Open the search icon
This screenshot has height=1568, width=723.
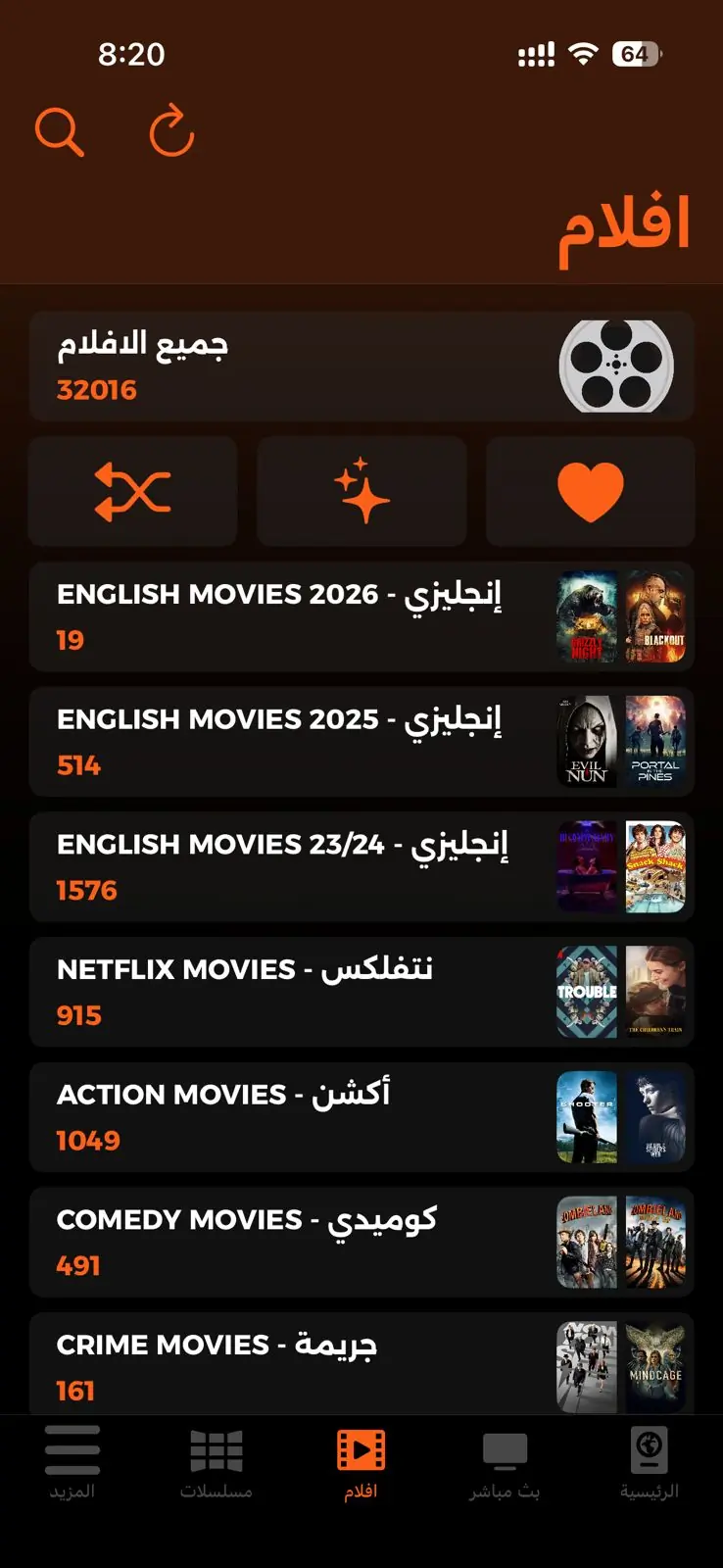[61, 130]
